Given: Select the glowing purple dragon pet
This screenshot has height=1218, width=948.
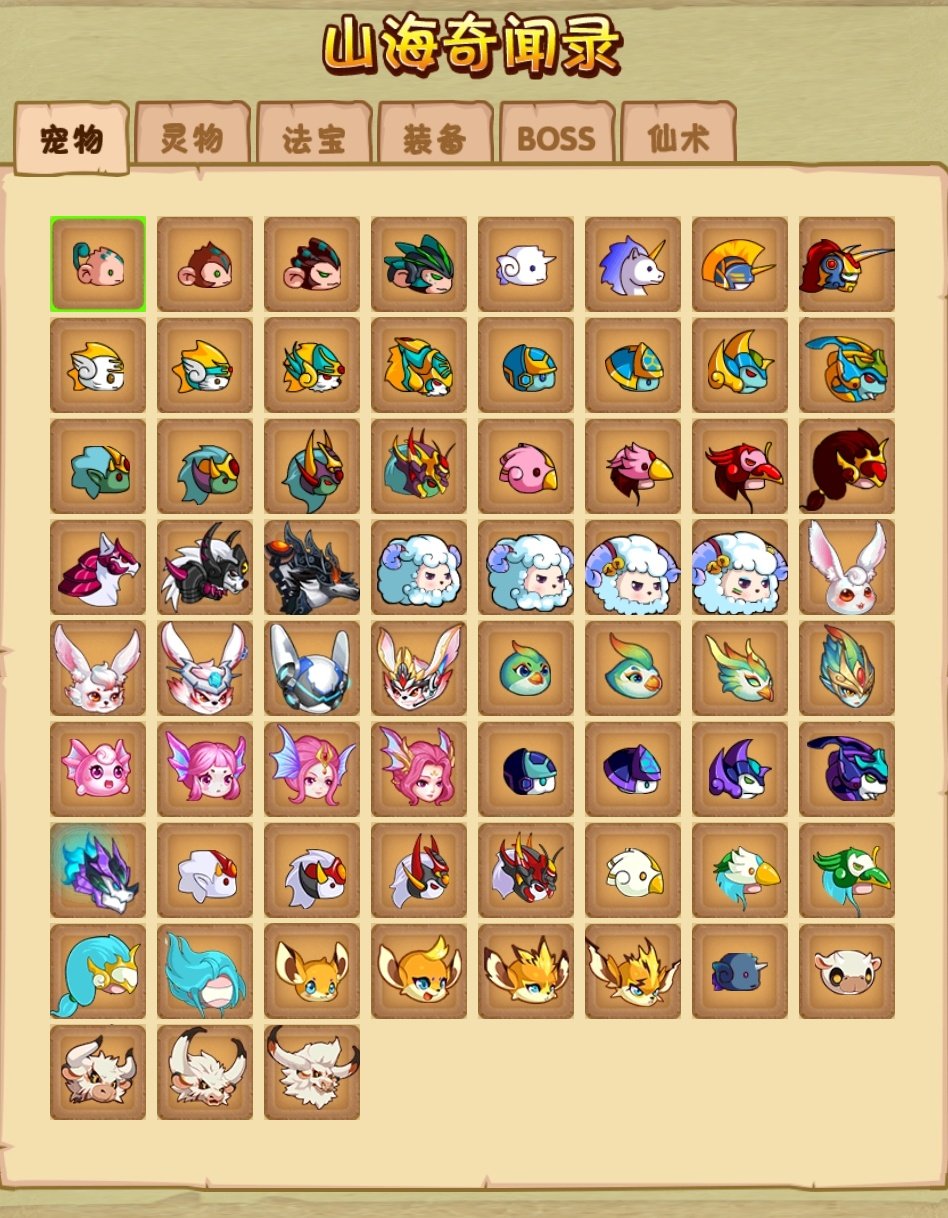Looking at the screenshot, I should (98, 870).
